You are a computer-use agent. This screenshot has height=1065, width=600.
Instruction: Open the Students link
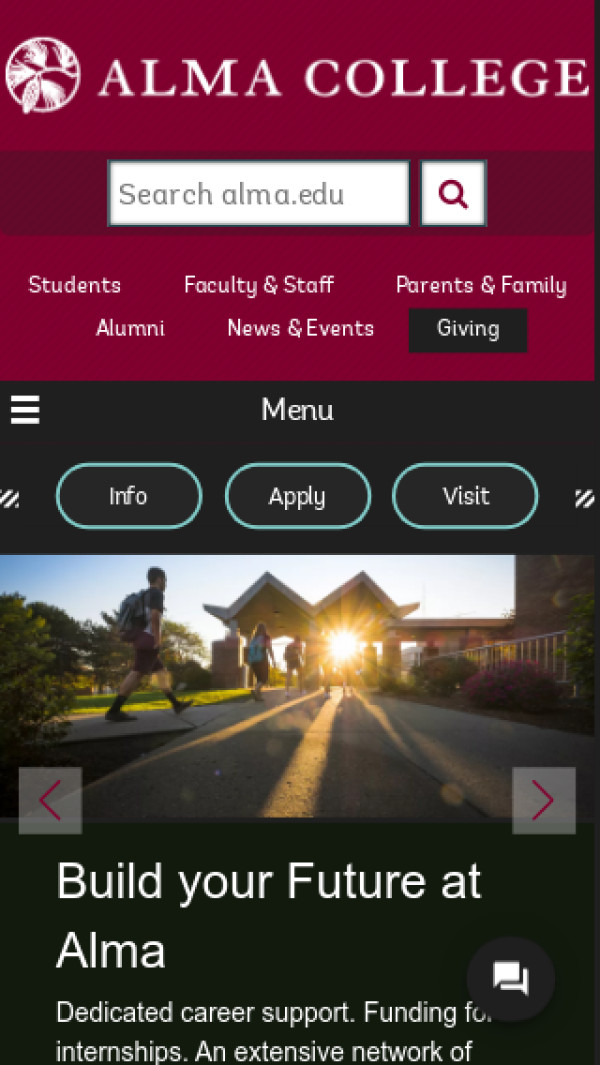74,285
